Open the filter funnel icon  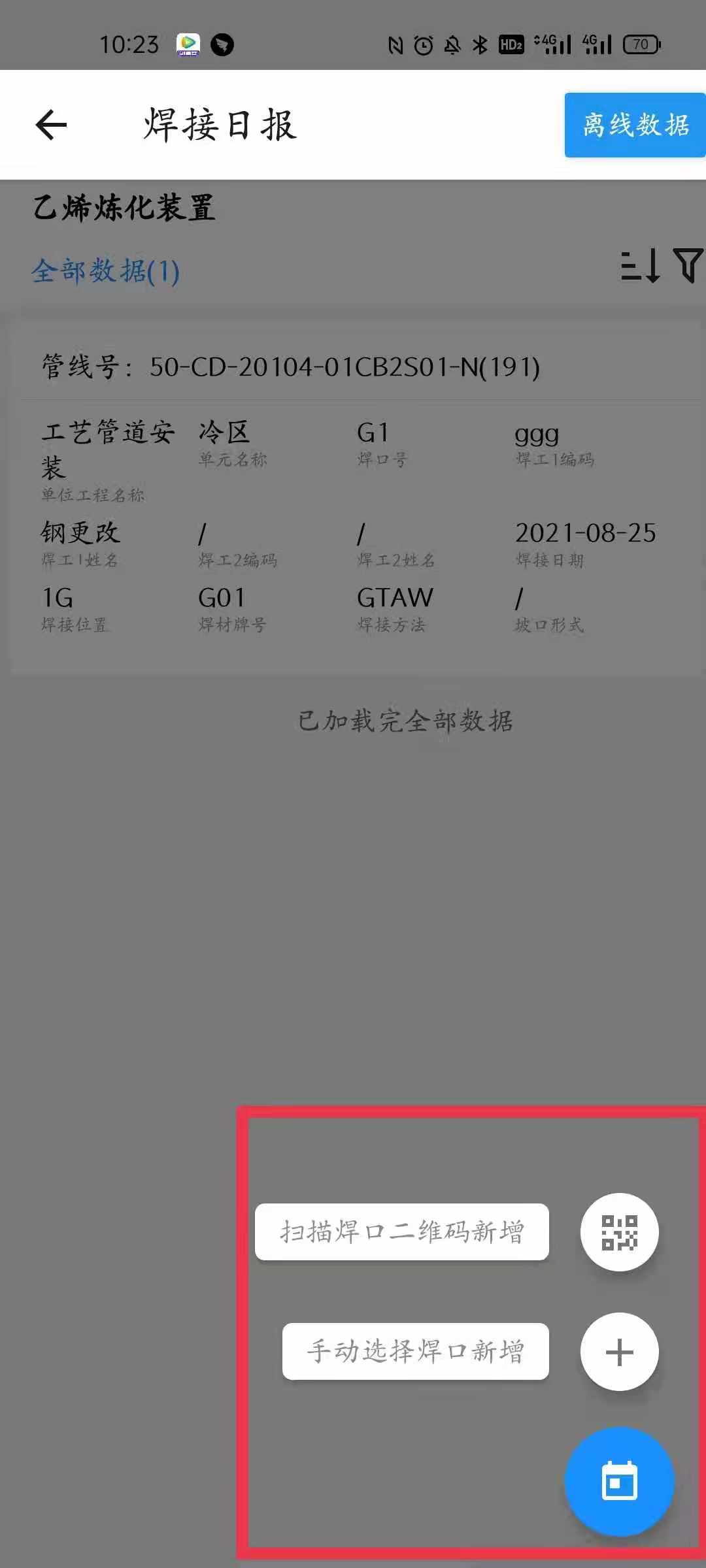[x=688, y=265]
